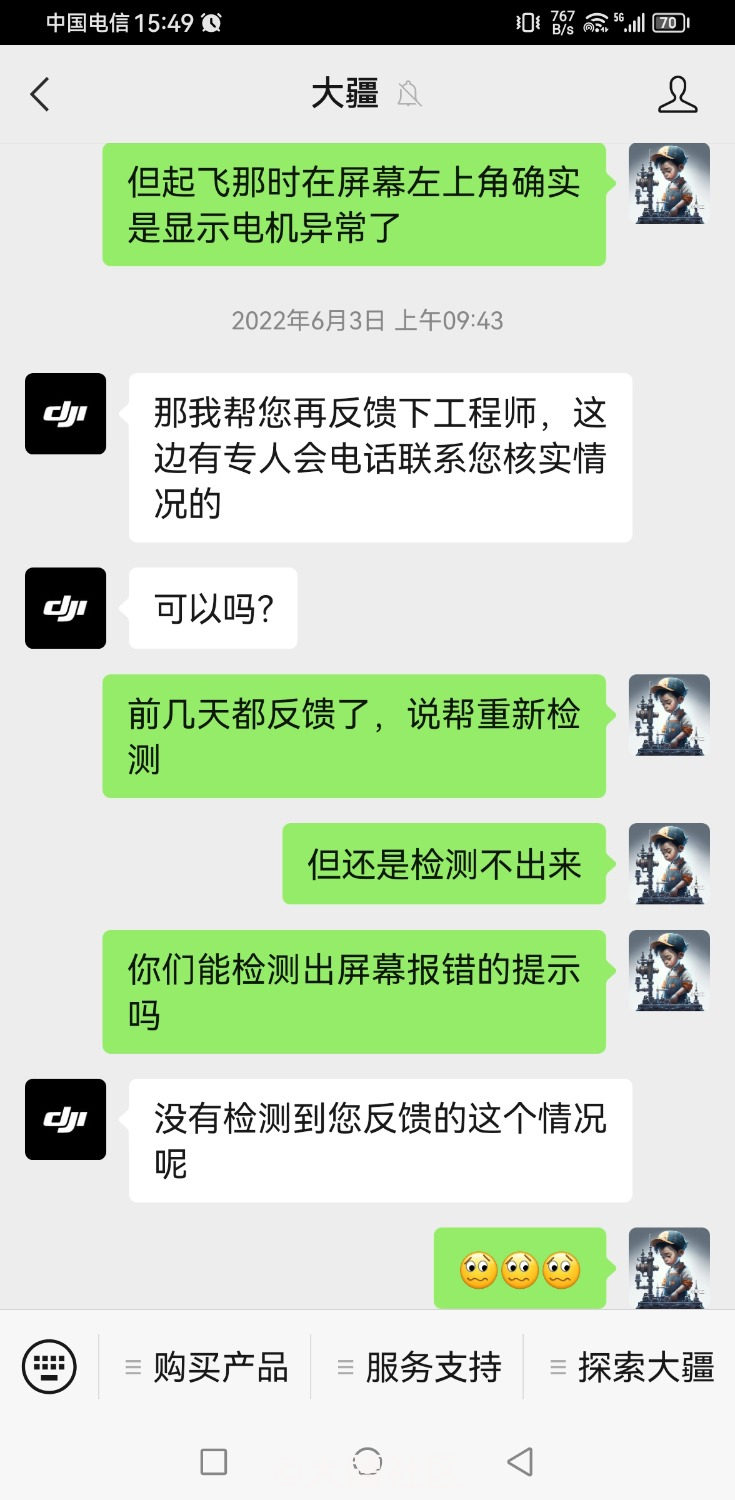
Task: Go to the system home screen
Action: click(367, 1462)
